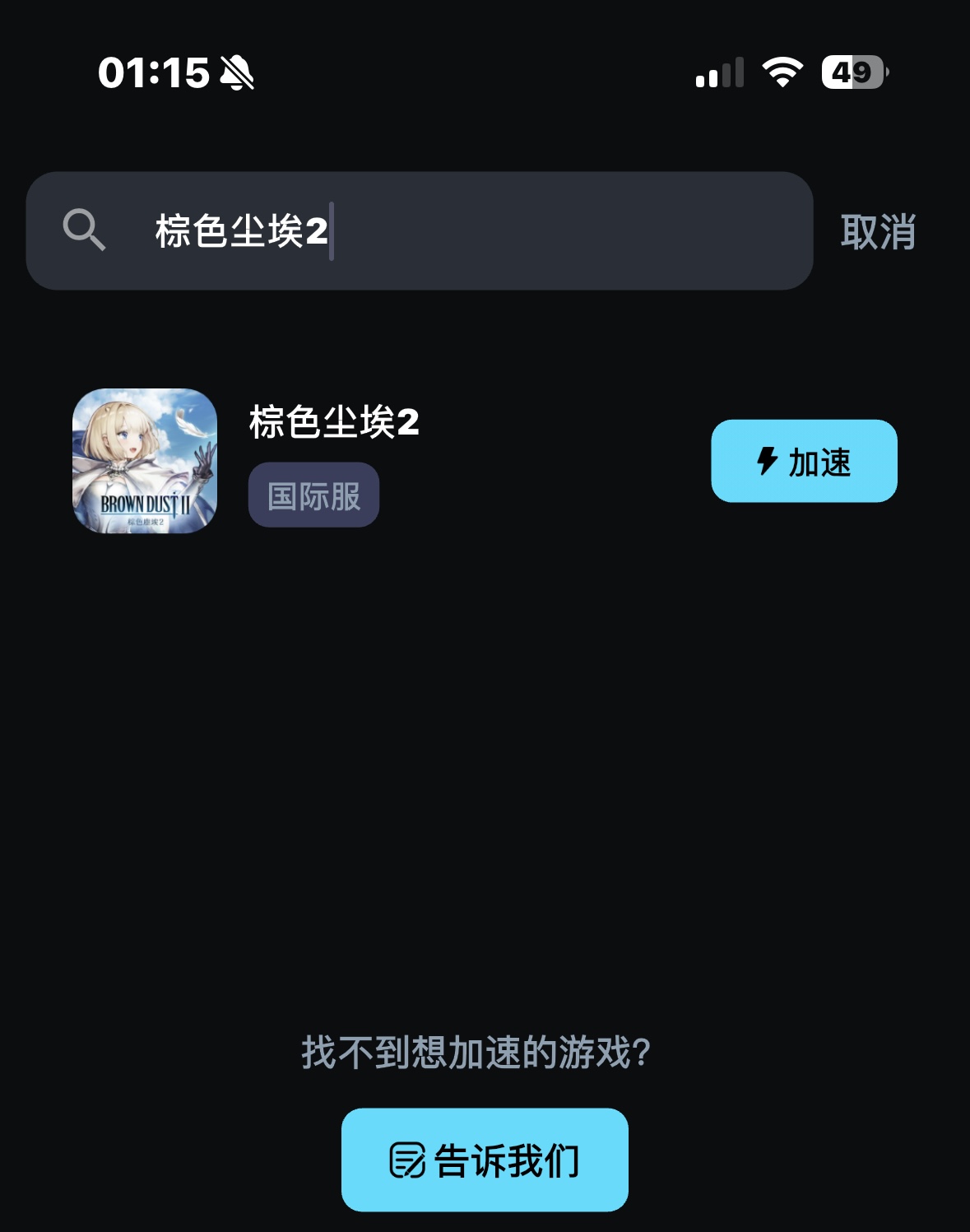
Task: Start 加速 for 棕色尘埃2
Action: click(x=804, y=461)
